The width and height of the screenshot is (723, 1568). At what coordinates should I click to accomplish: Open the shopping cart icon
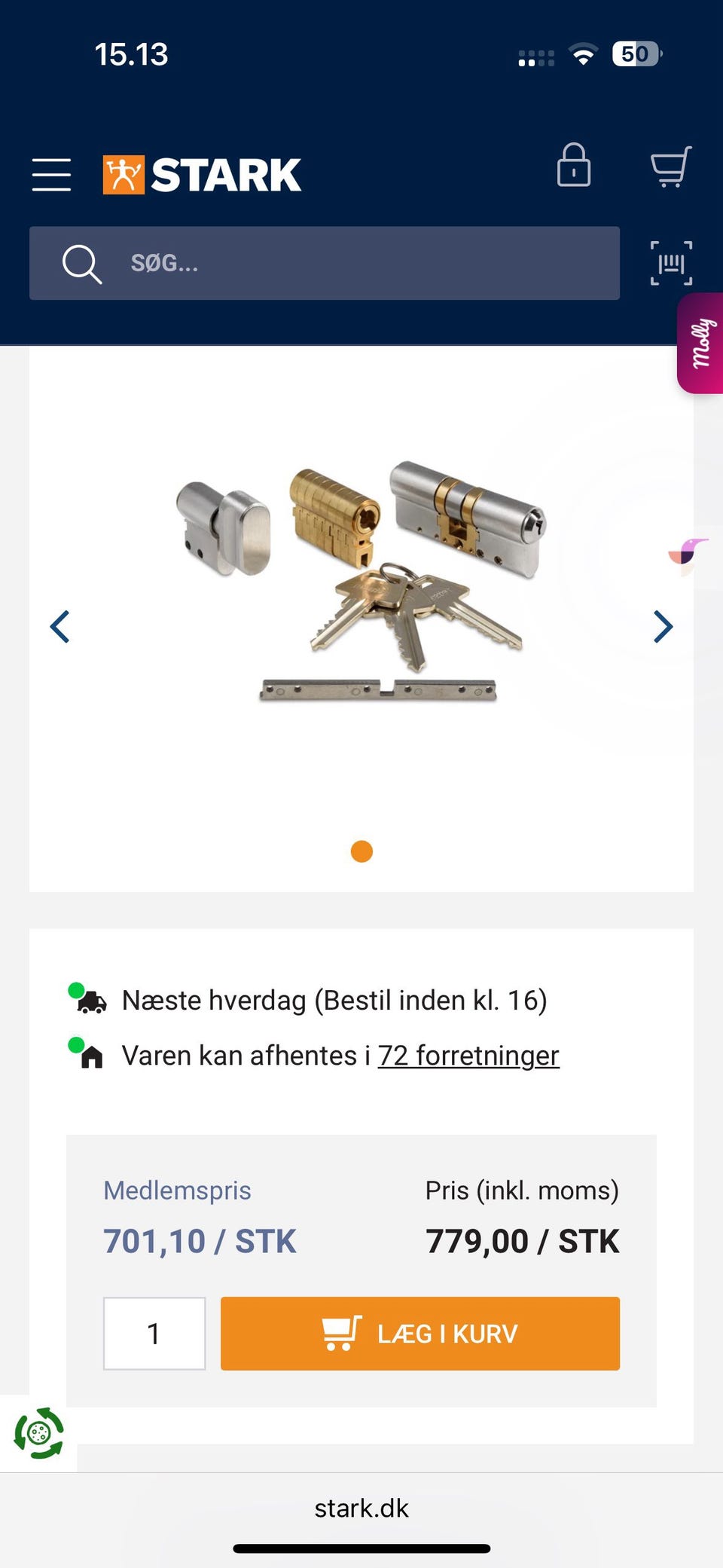tap(670, 167)
